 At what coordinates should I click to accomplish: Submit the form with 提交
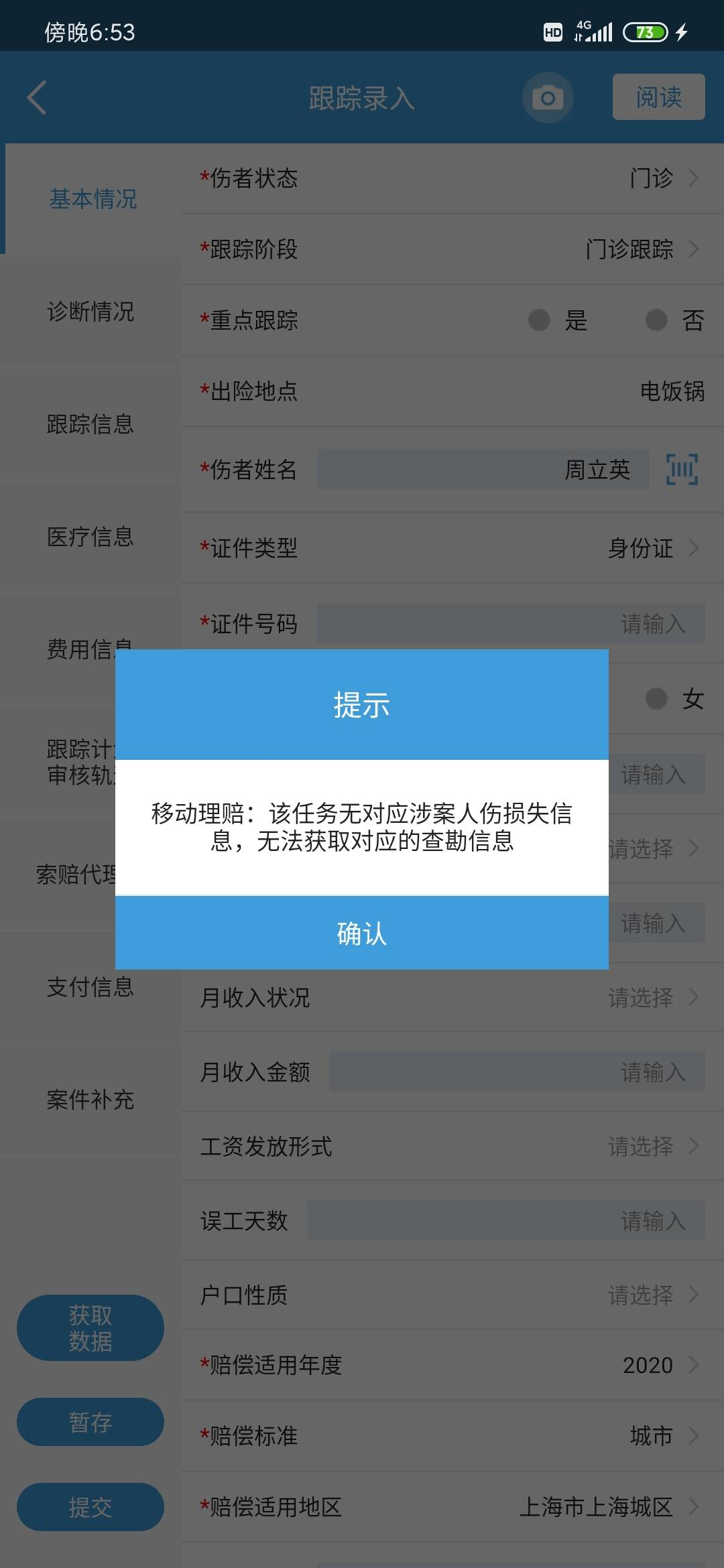(90, 1507)
